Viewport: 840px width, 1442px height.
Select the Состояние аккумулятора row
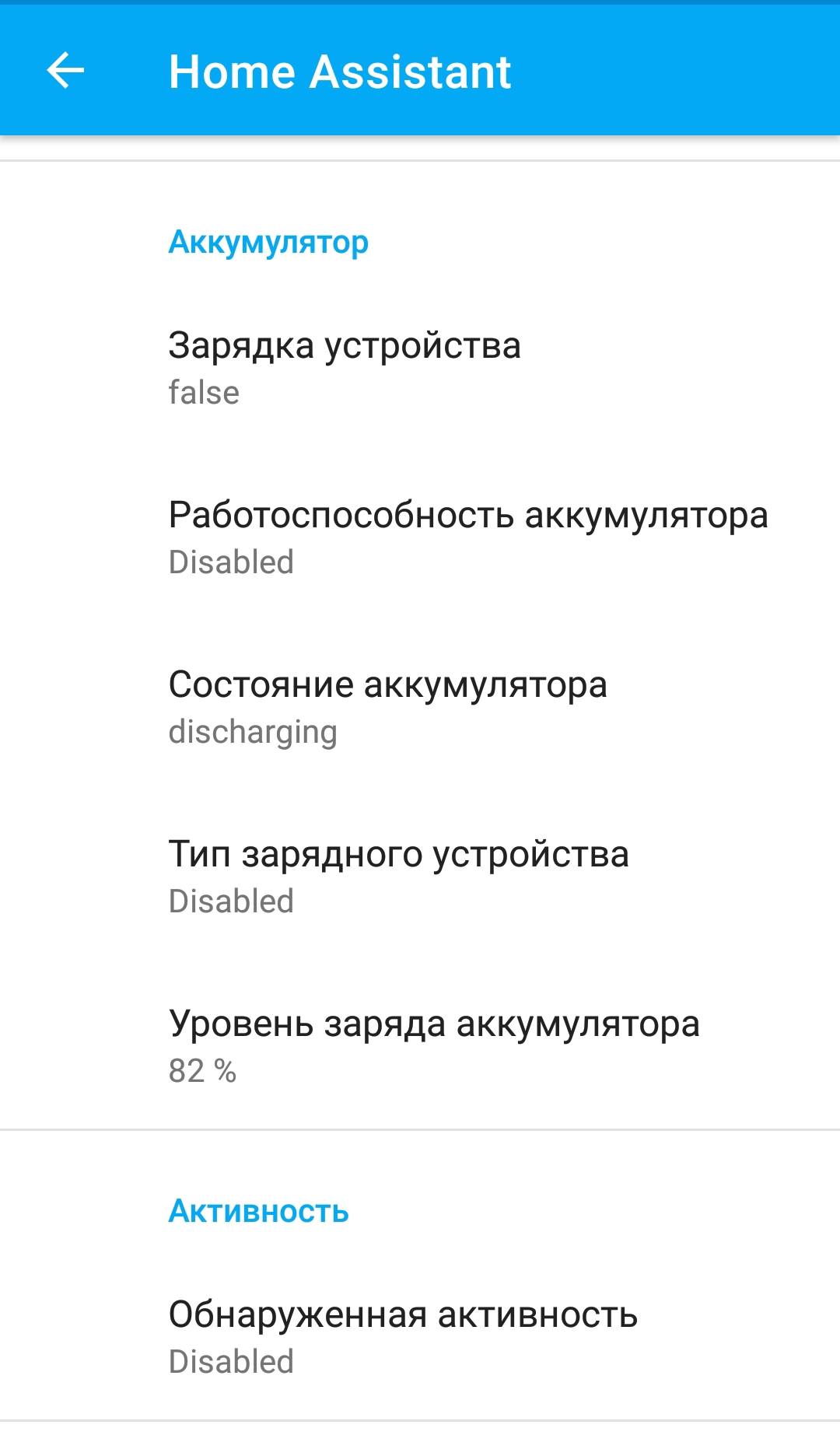tap(420, 706)
